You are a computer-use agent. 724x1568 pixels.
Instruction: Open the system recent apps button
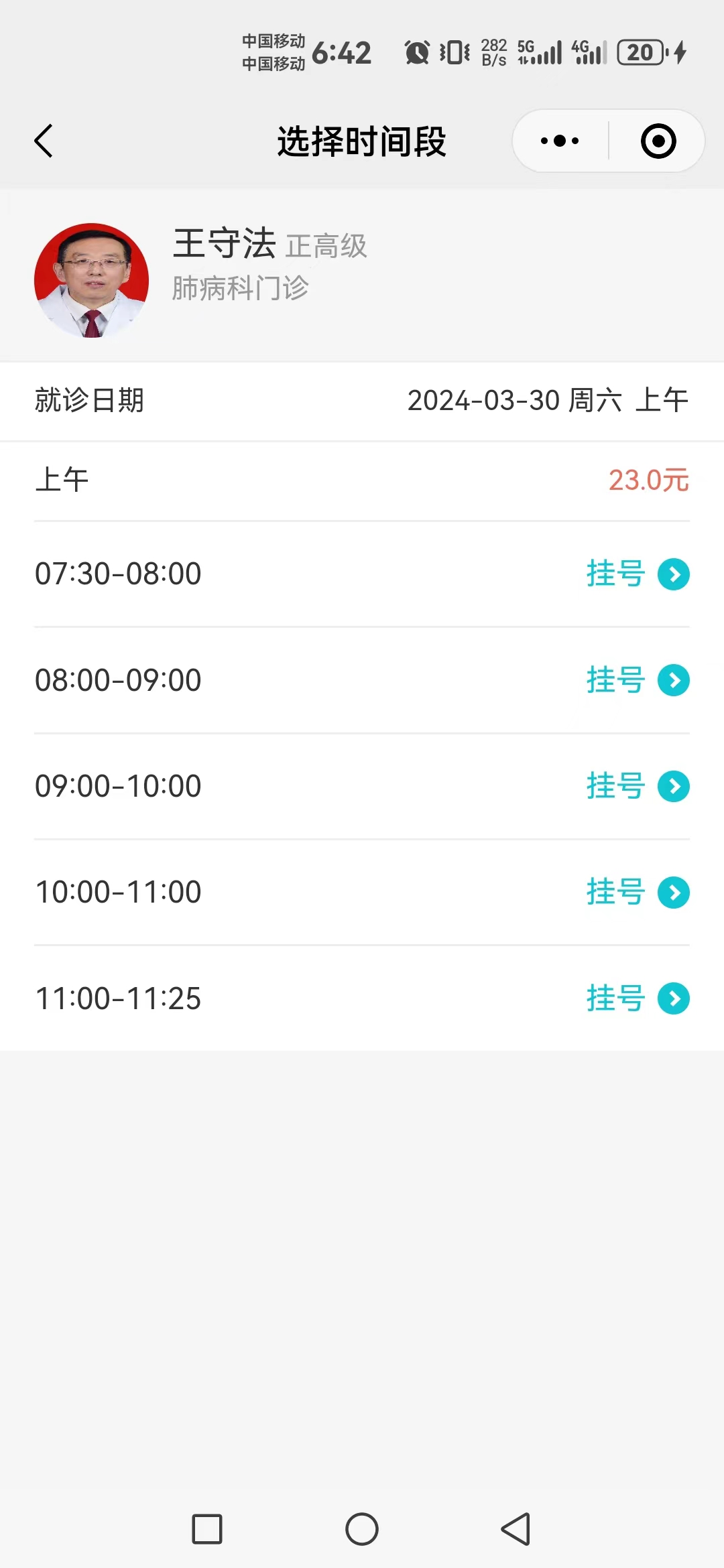tap(207, 1529)
